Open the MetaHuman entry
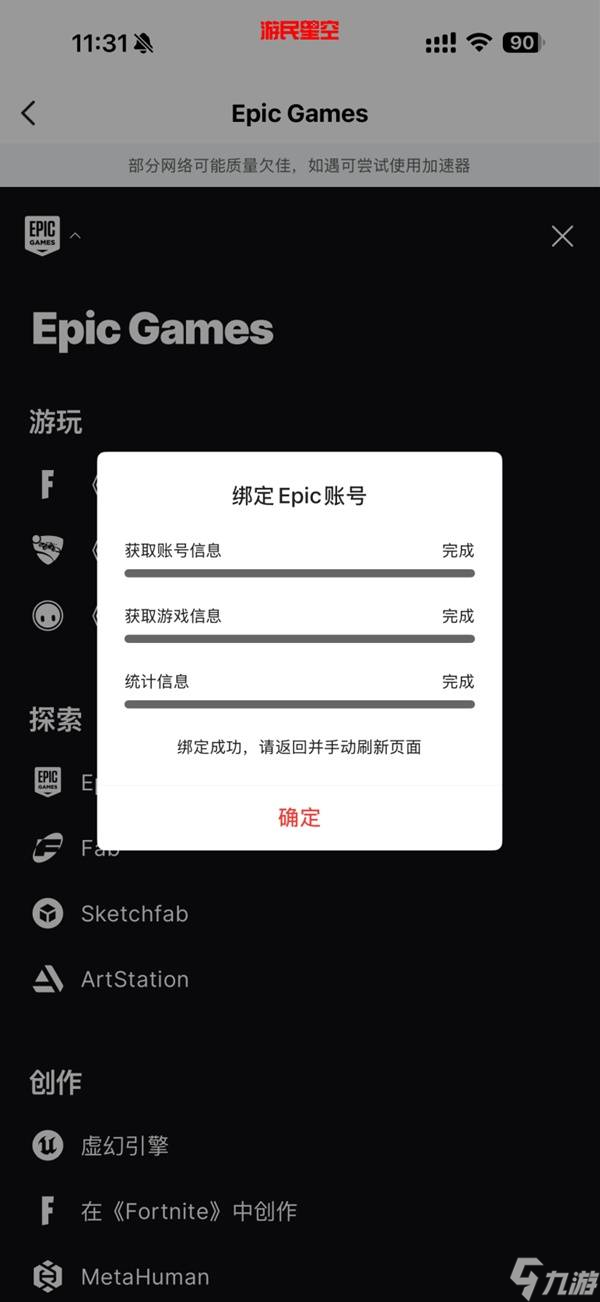This screenshot has width=600, height=1302. tap(144, 1277)
